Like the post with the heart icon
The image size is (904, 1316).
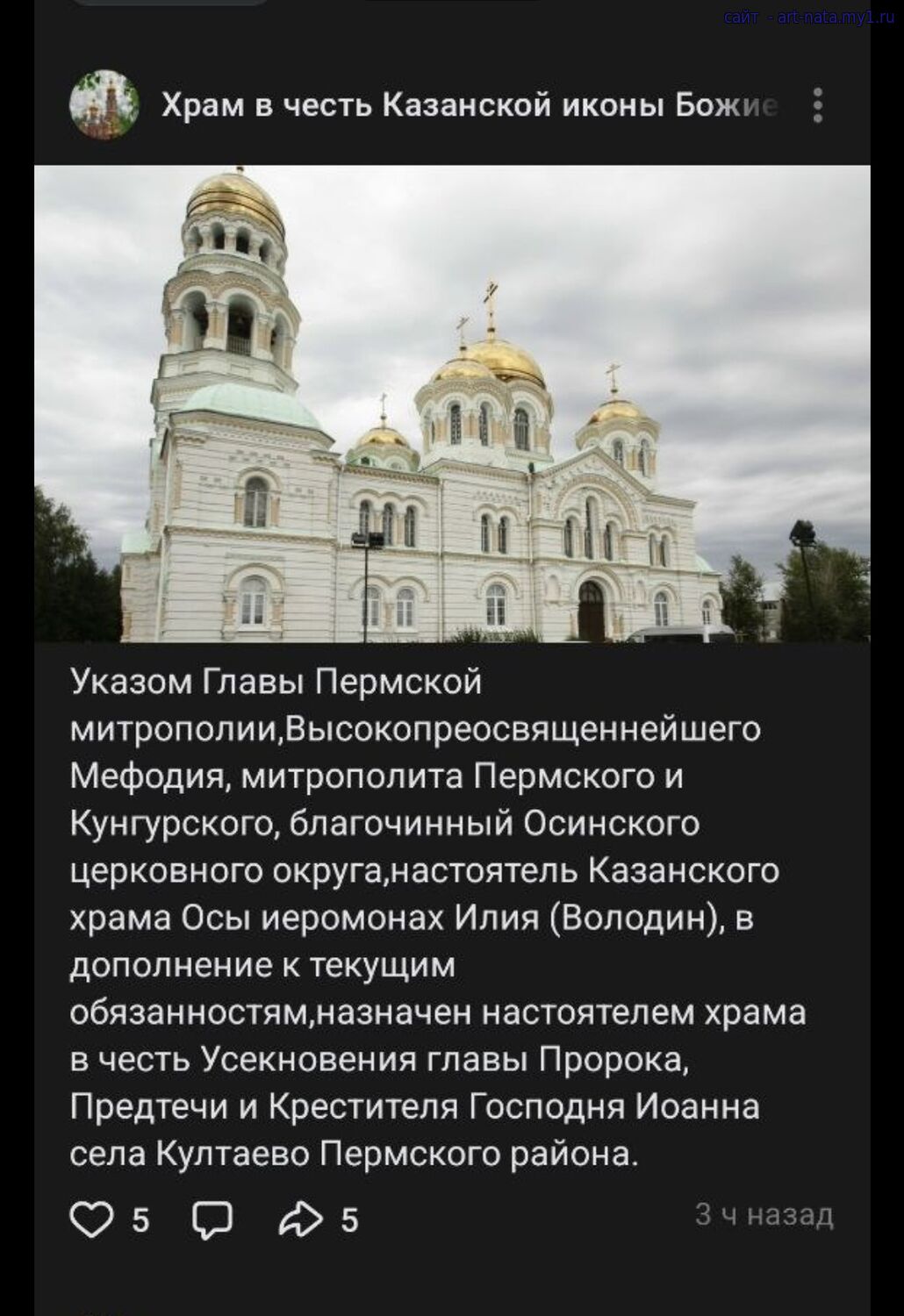[x=91, y=1219]
